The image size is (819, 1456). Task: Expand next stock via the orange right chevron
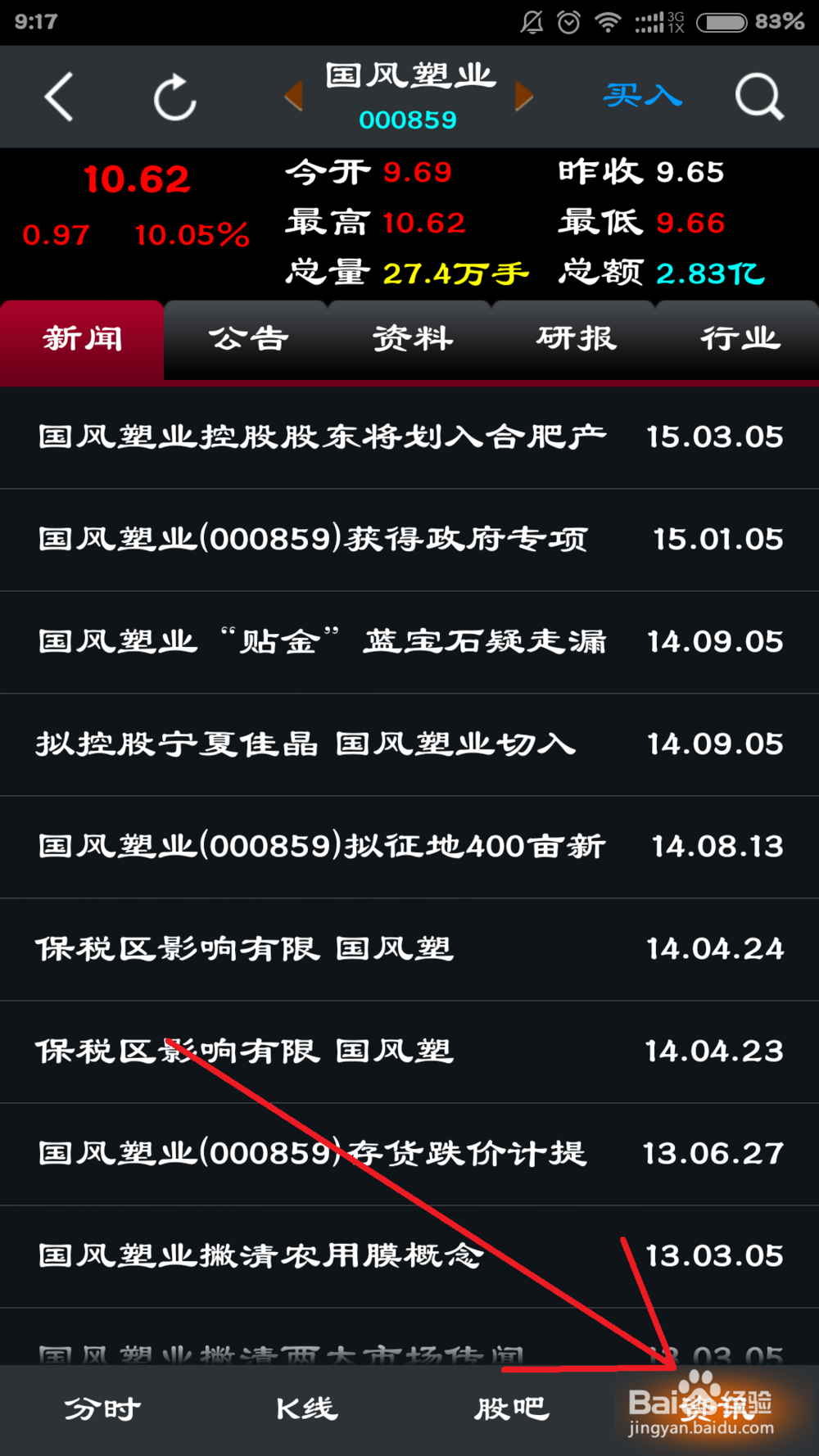(x=524, y=96)
